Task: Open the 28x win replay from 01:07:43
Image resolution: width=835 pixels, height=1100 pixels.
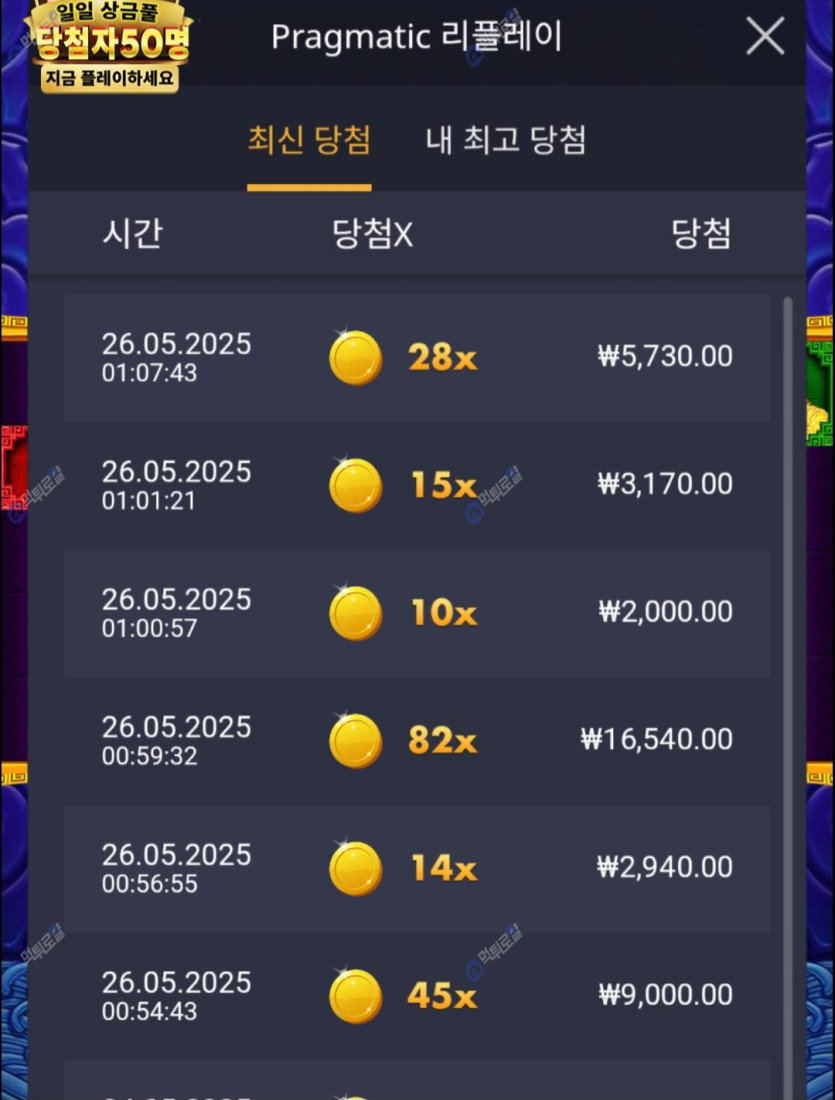Action: pyautogui.click(x=416, y=357)
